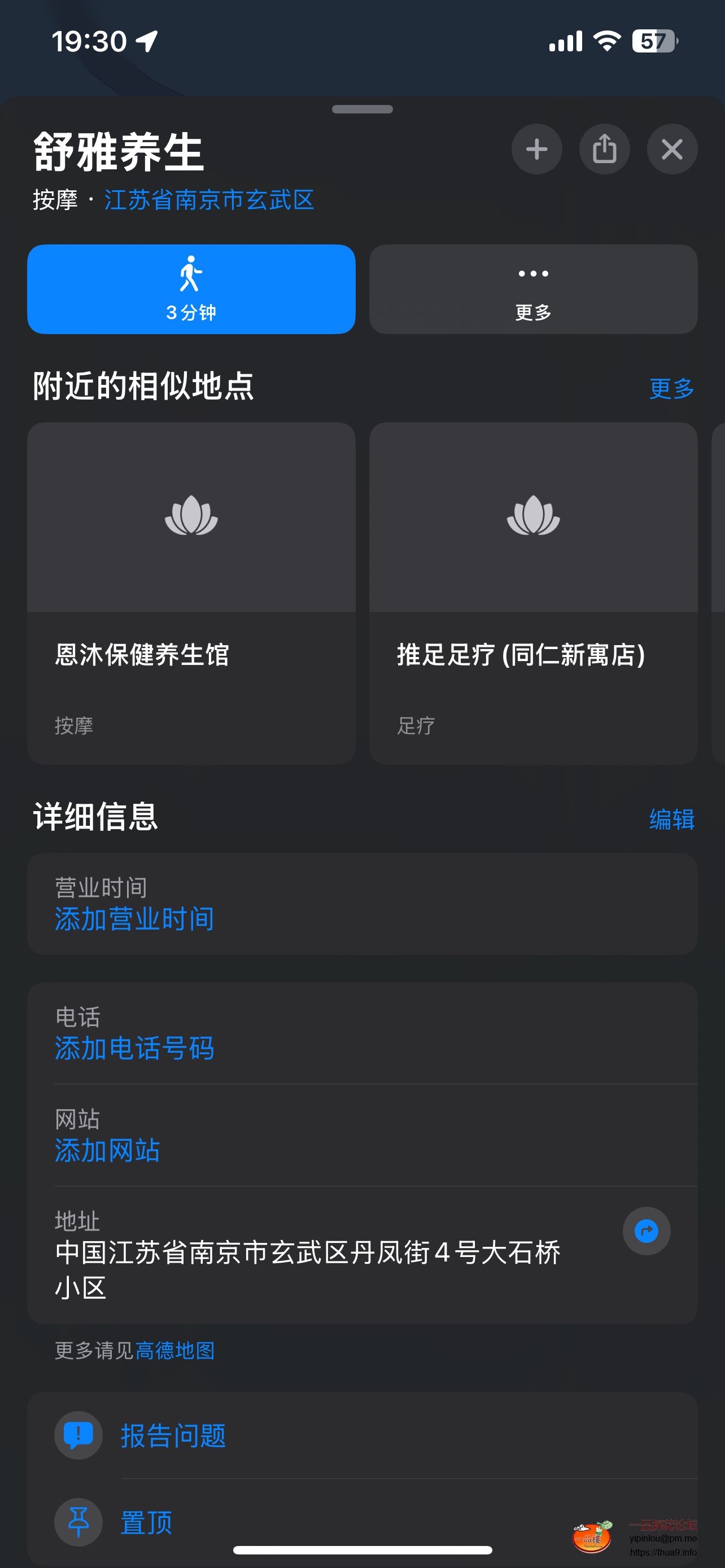This screenshot has width=725, height=1568.
Task: Tap the speech bubble icon beside 报告问题
Action: 78,1435
